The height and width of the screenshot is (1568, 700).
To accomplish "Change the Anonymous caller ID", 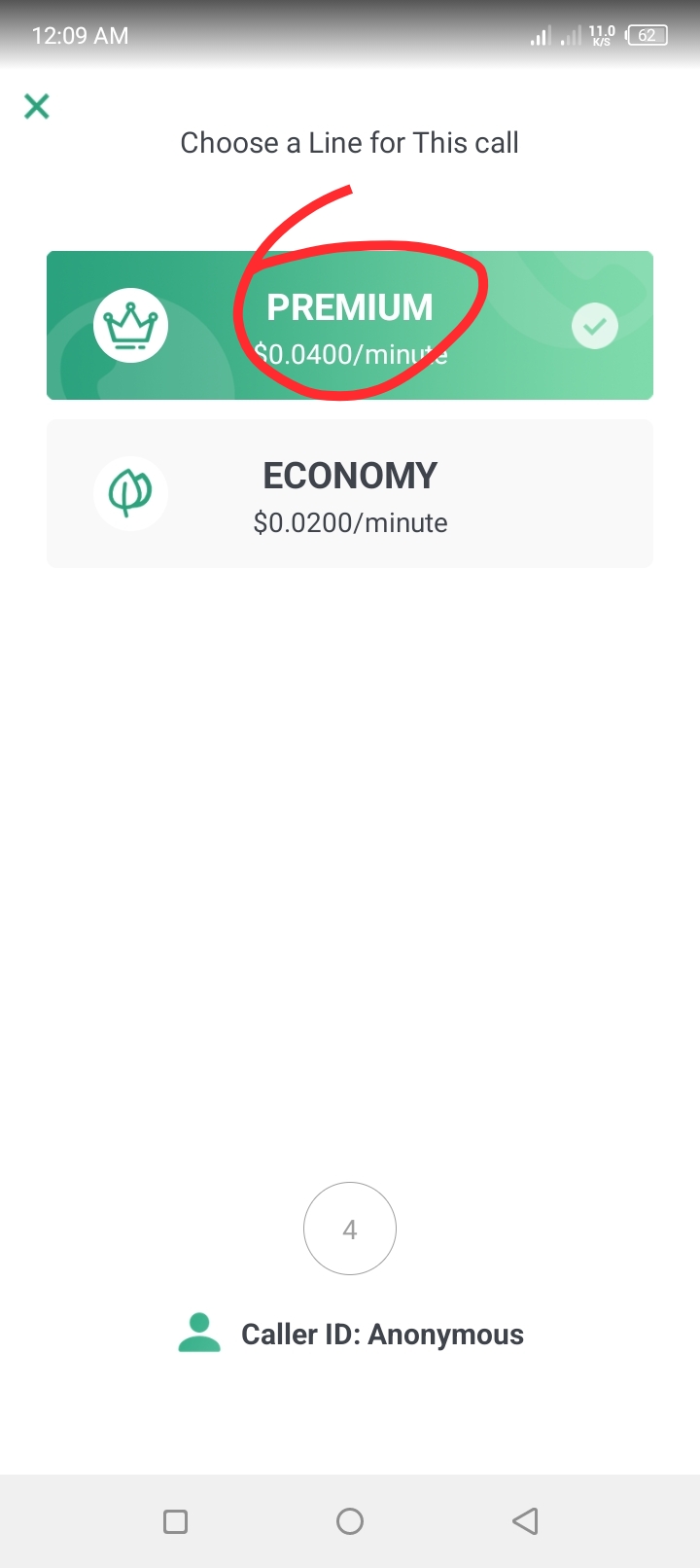I will tap(350, 1334).
